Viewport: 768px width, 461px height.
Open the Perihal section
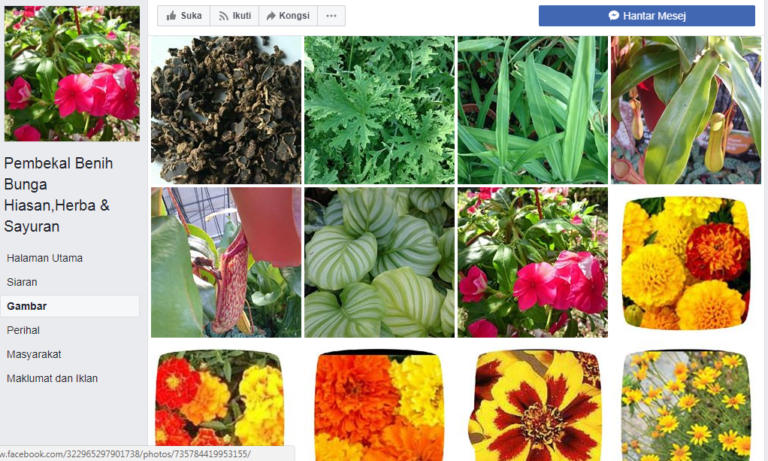click(23, 330)
